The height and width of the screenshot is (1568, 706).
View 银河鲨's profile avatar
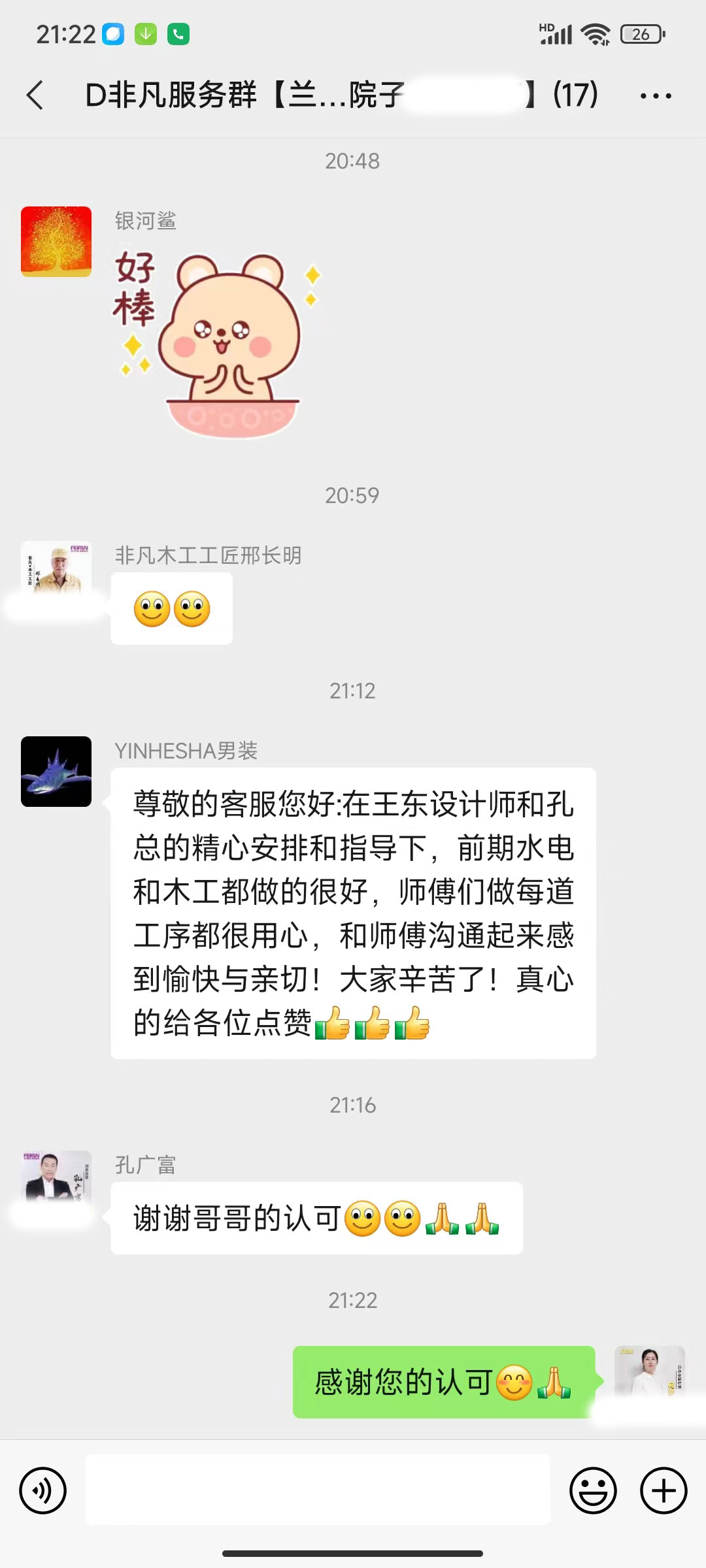click(56, 242)
